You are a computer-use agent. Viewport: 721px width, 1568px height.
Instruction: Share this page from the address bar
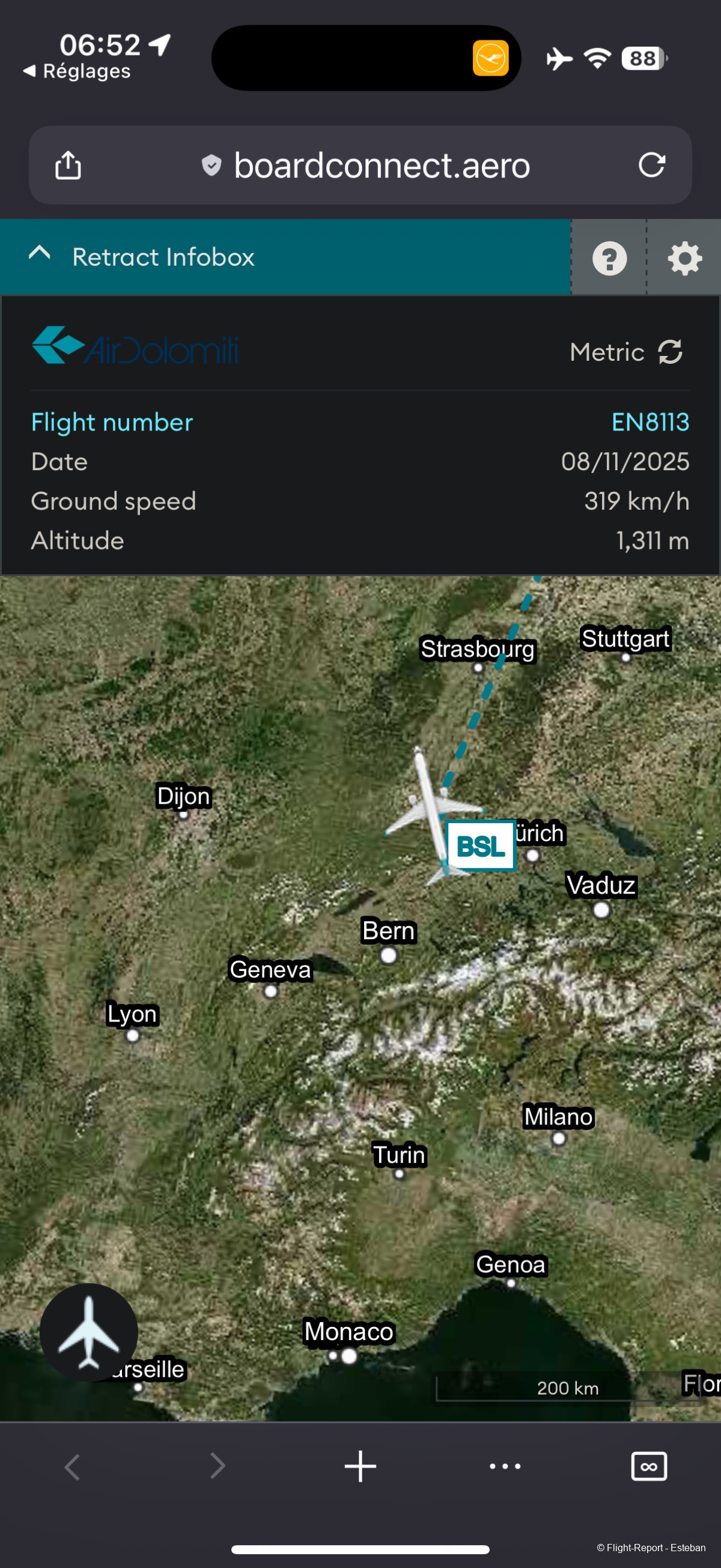[x=68, y=165]
